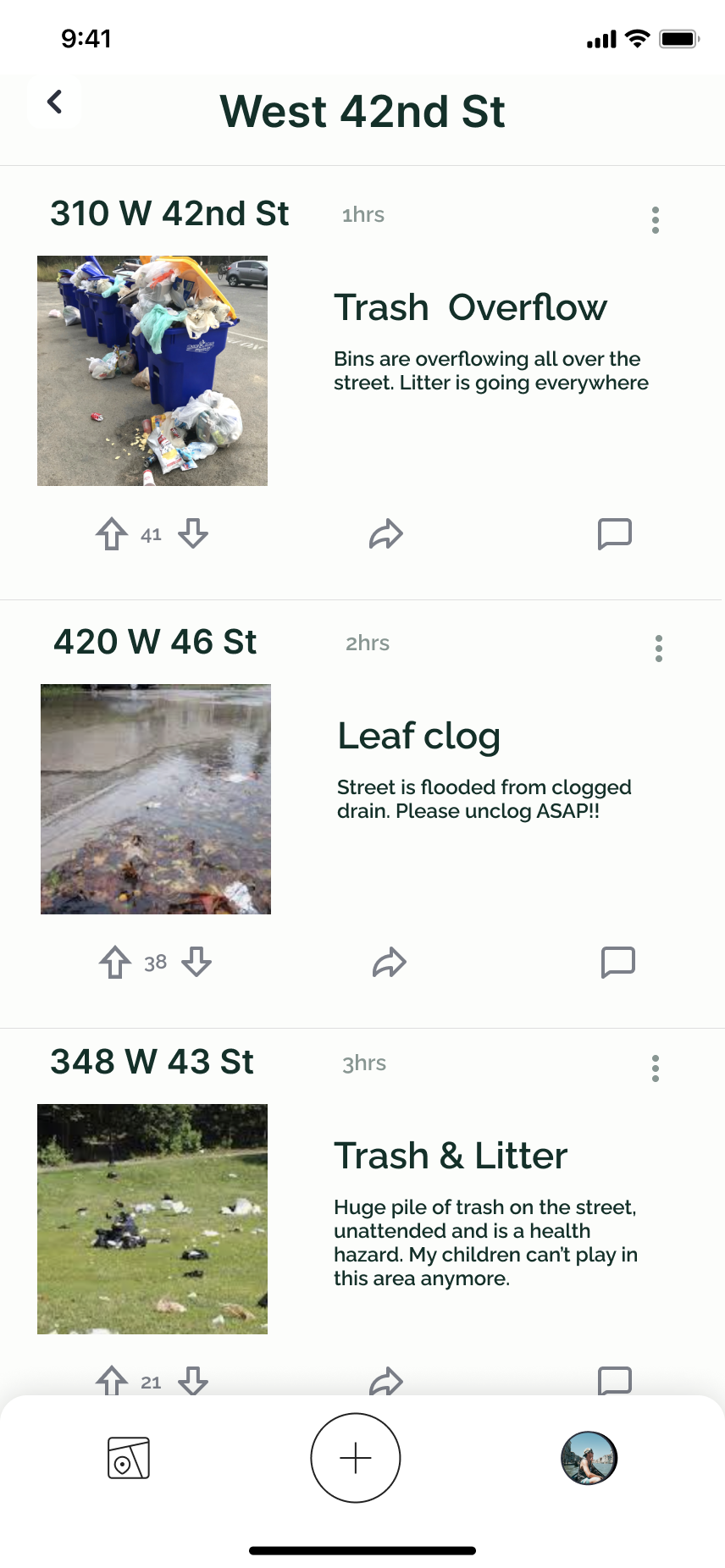Share the Leaf clog report
Image resolution: width=725 pixels, height=1568 pixels.
tap(389, 962)
